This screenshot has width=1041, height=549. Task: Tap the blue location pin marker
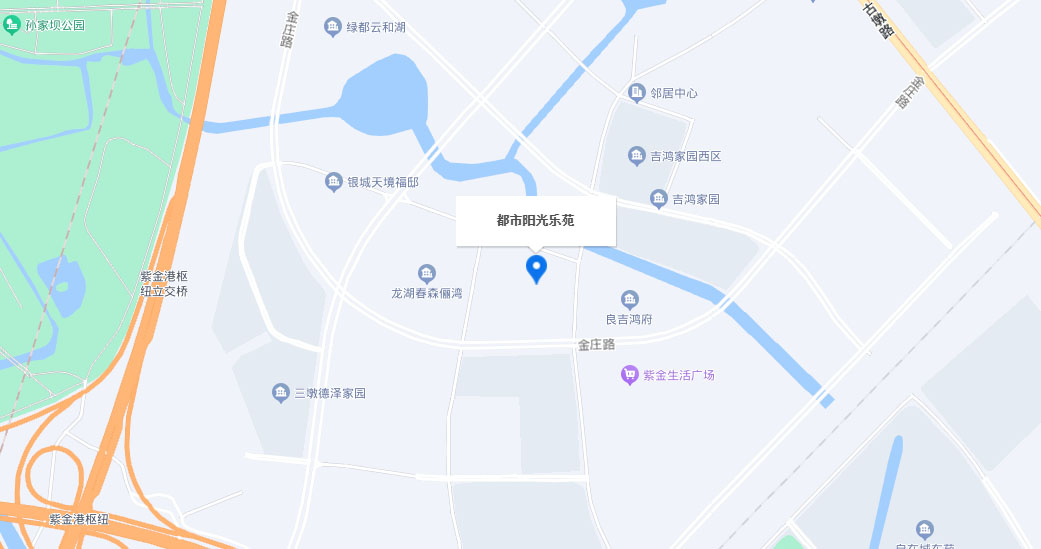click(x=537, y=268)
